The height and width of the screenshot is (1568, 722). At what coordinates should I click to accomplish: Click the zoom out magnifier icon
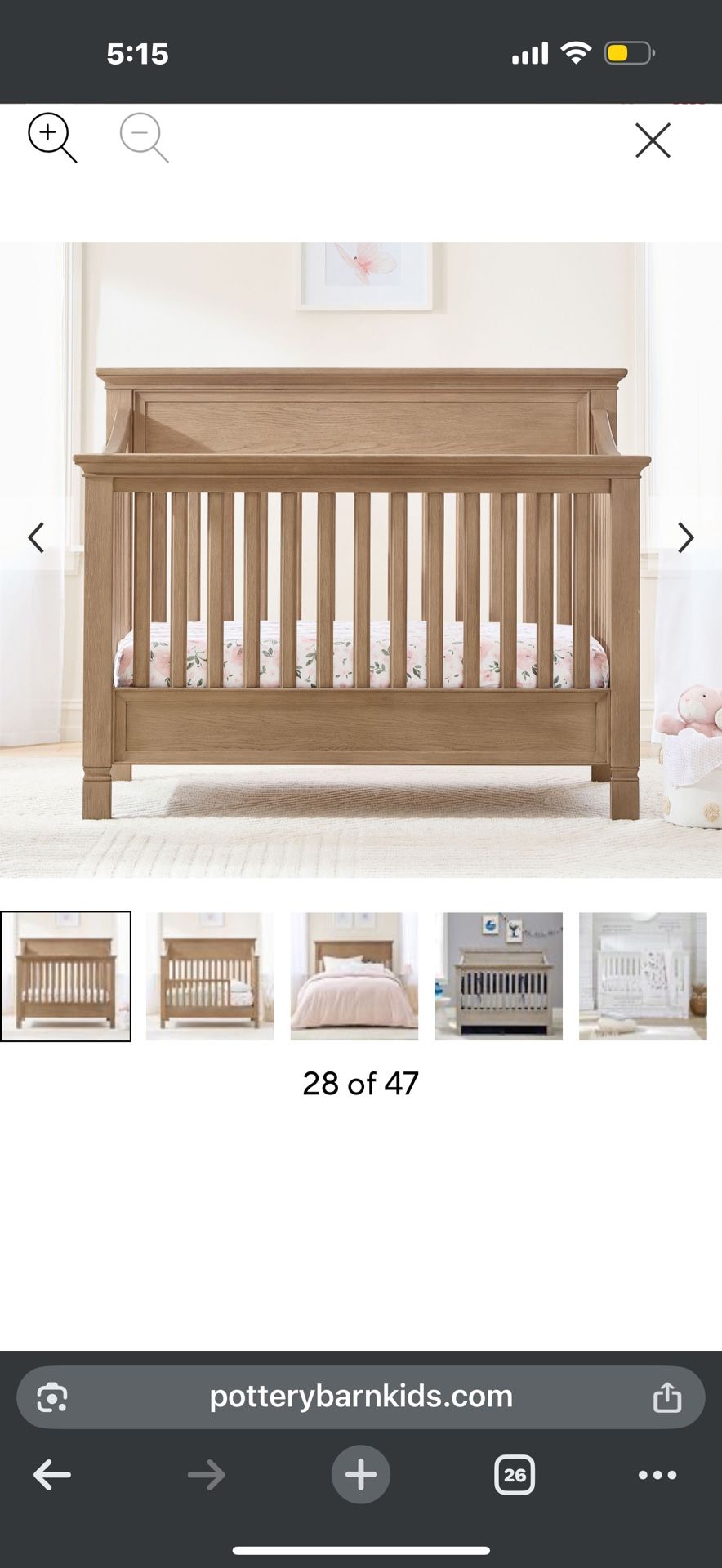click(140, 136)
